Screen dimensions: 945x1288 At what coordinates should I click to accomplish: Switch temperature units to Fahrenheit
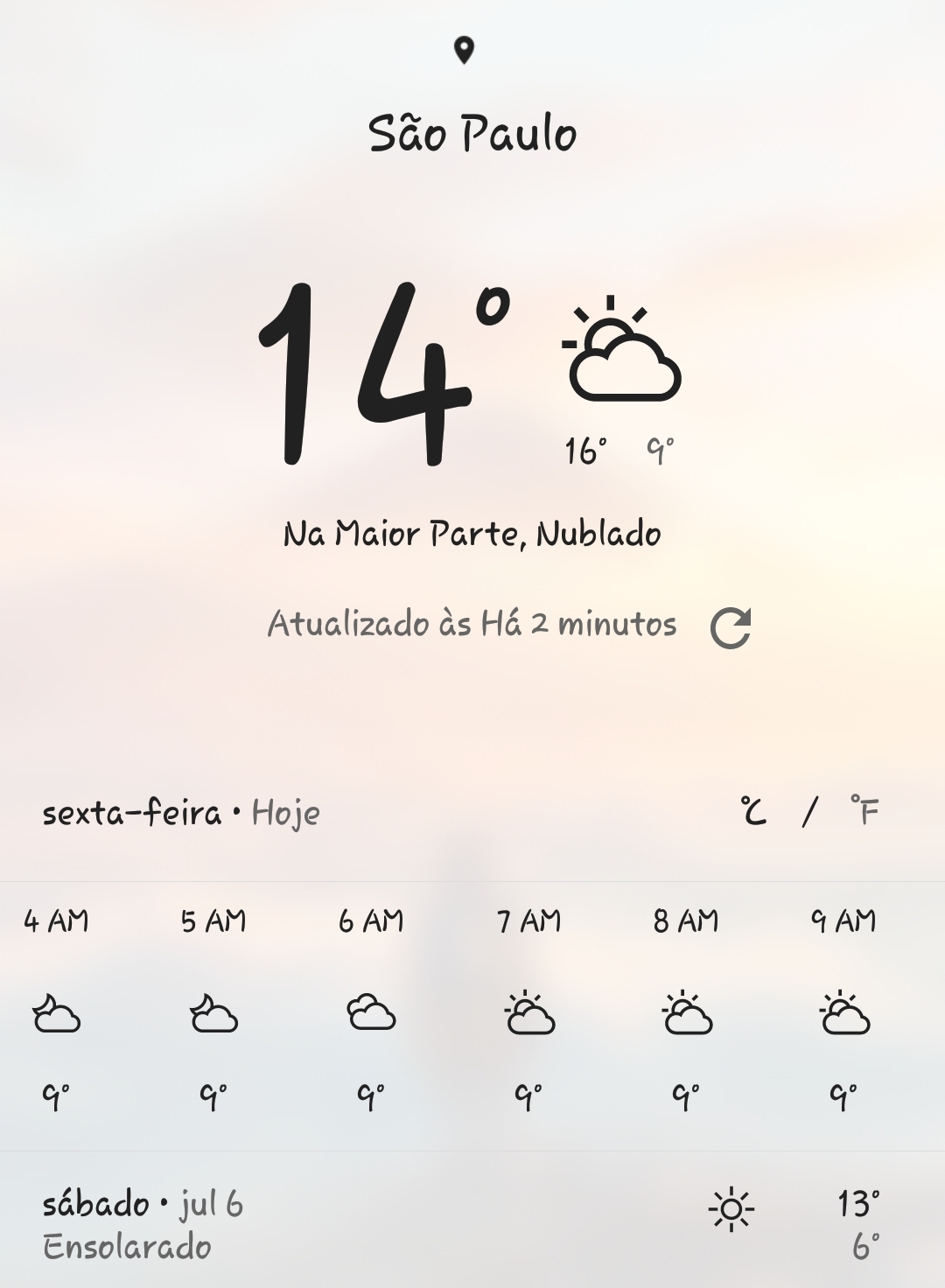[864, 811]
